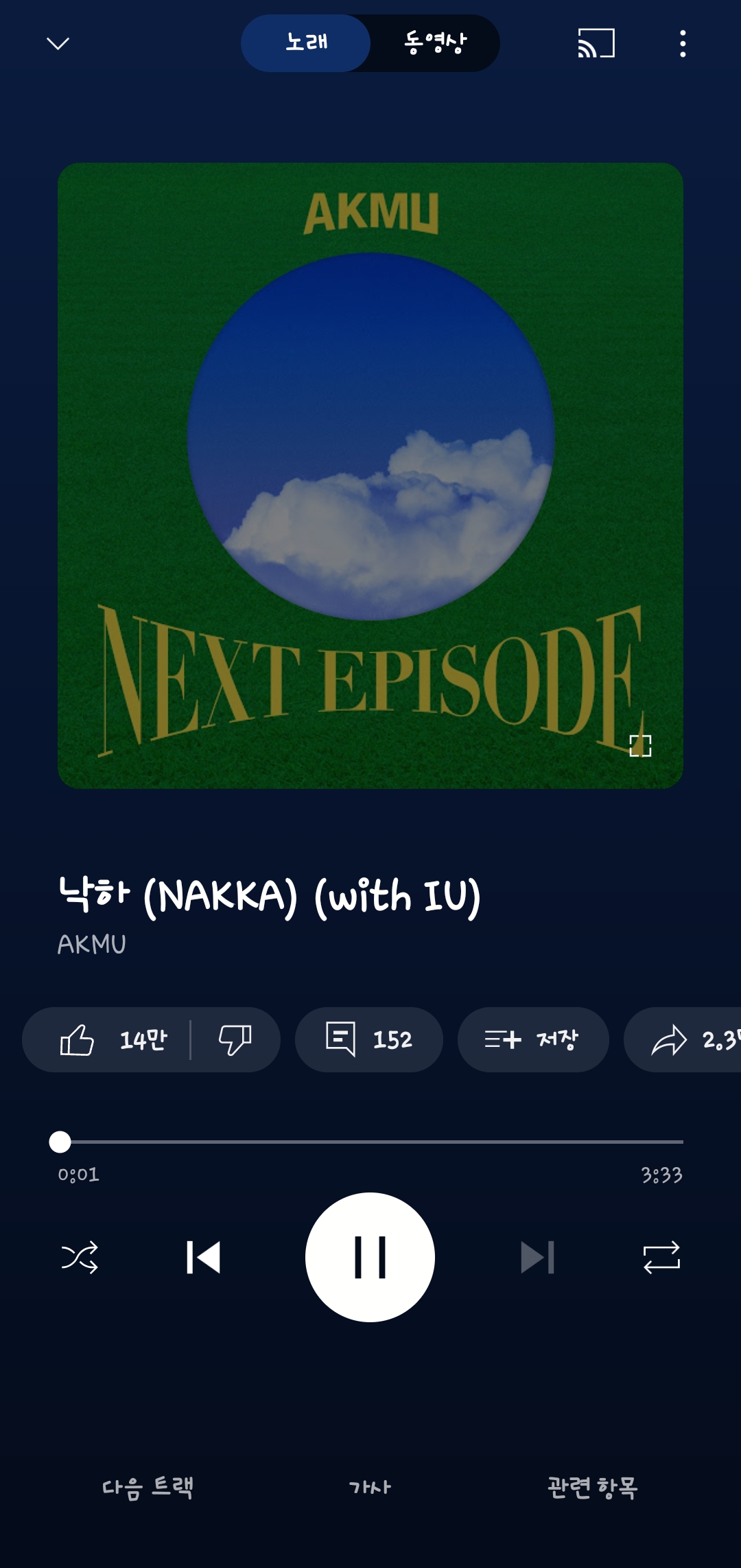Viewport: 741px width, 1568px height.
Task: Collapse the player with the down chevron
Action: (x=58, y=44)
